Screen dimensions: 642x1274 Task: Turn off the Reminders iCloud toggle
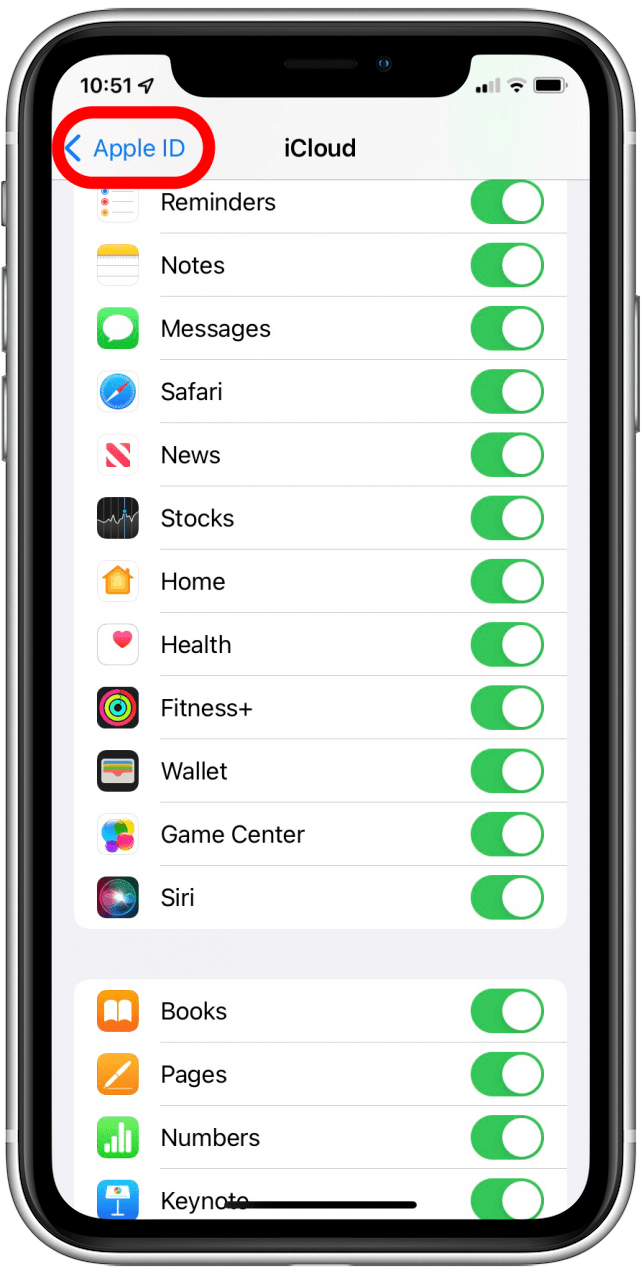point(507,202)
